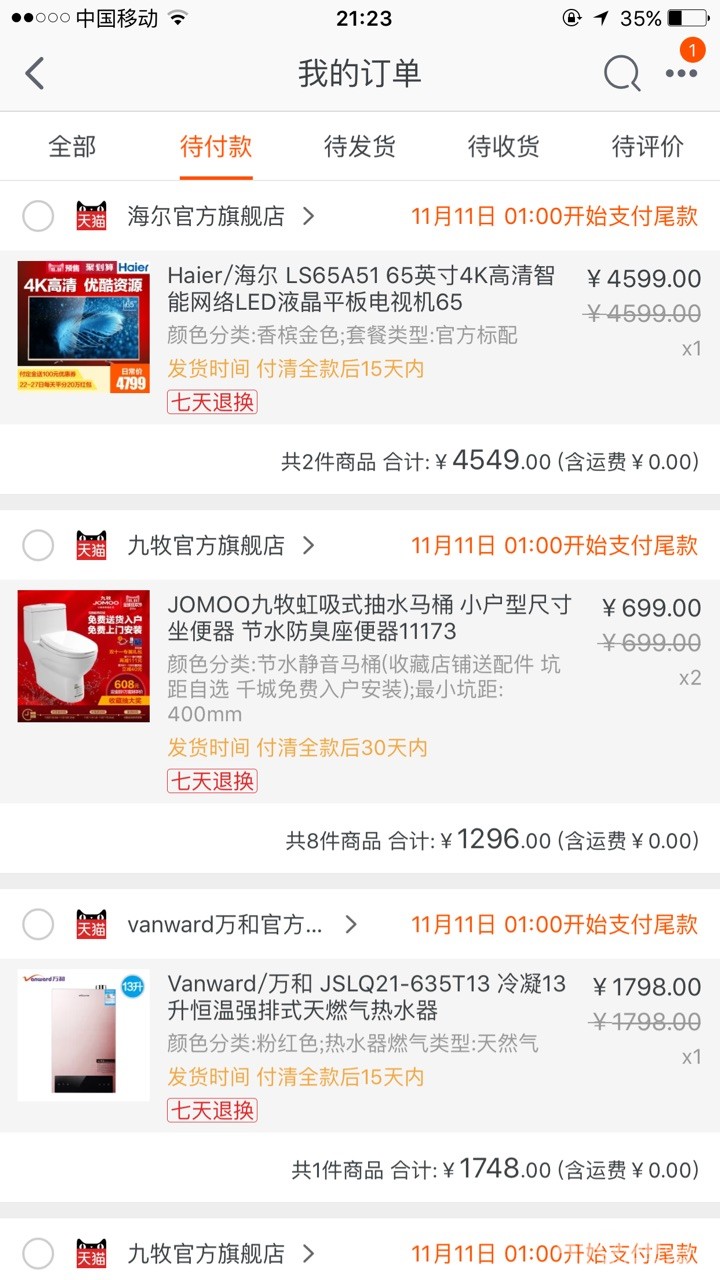Screen dimensions: 720x1280
Task: Switch to the 待收货 tab
Action: pyautogui.click(x=504, y=147)
